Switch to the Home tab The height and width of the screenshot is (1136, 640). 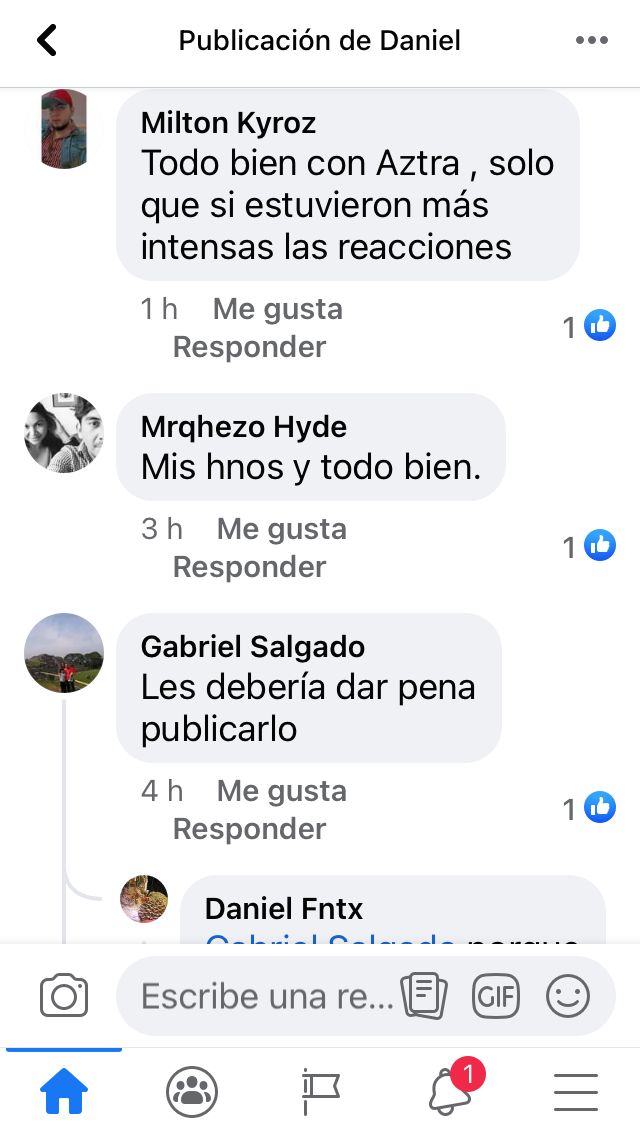[x=64, y=1091]
